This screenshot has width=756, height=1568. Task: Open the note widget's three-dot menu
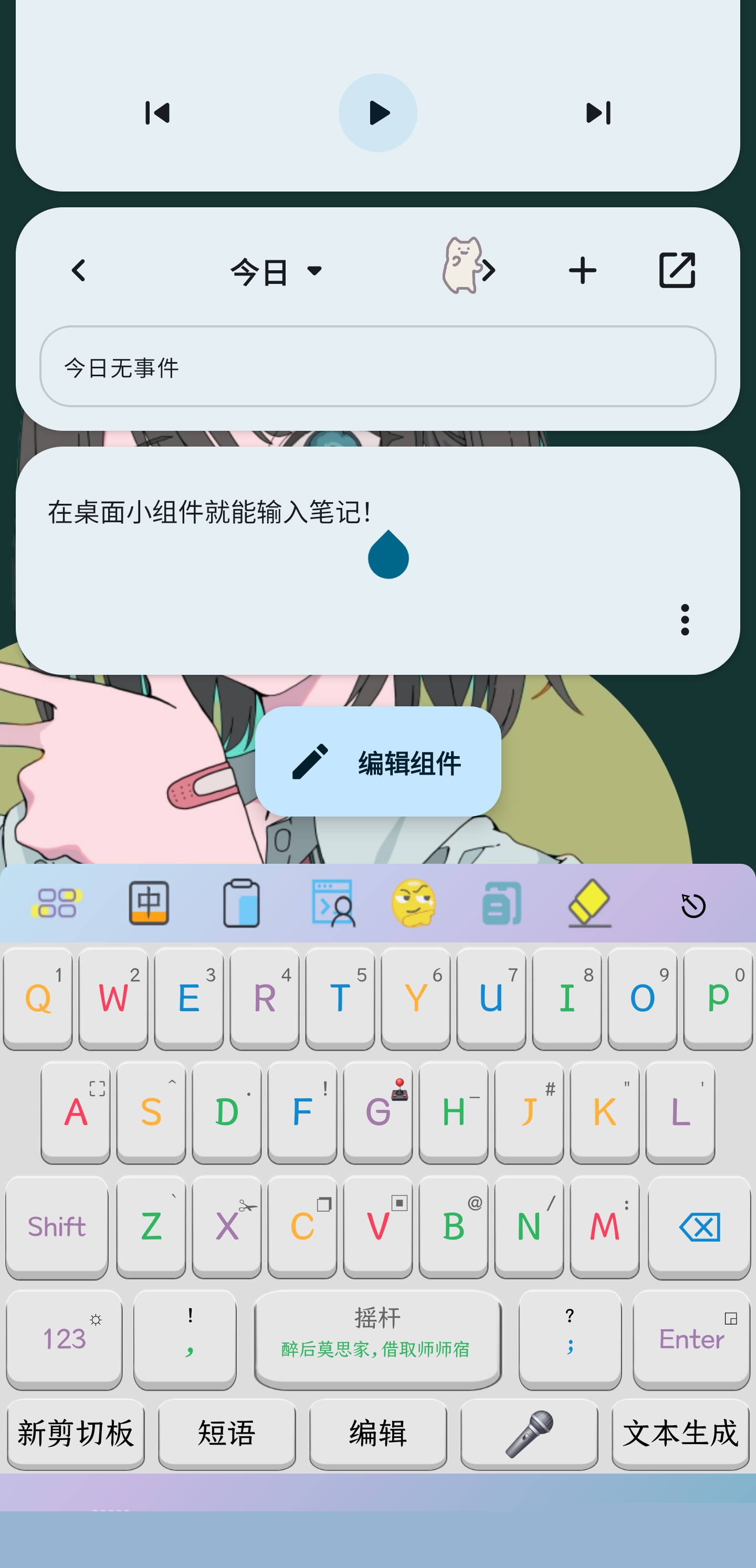click(685, 620)
